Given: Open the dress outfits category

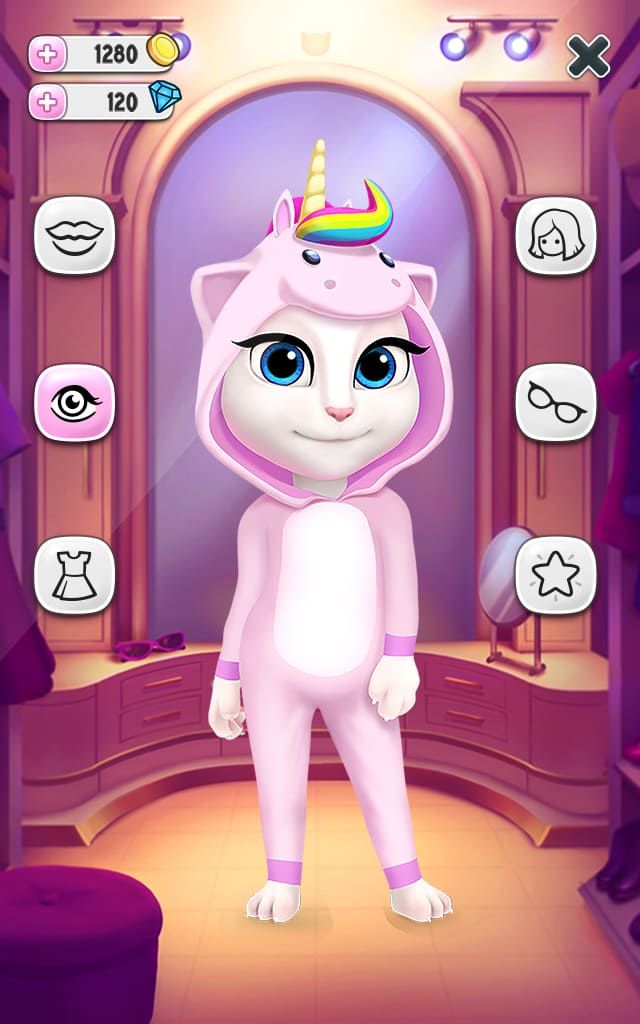Looking at the screenshot, I should click(75, 575).
